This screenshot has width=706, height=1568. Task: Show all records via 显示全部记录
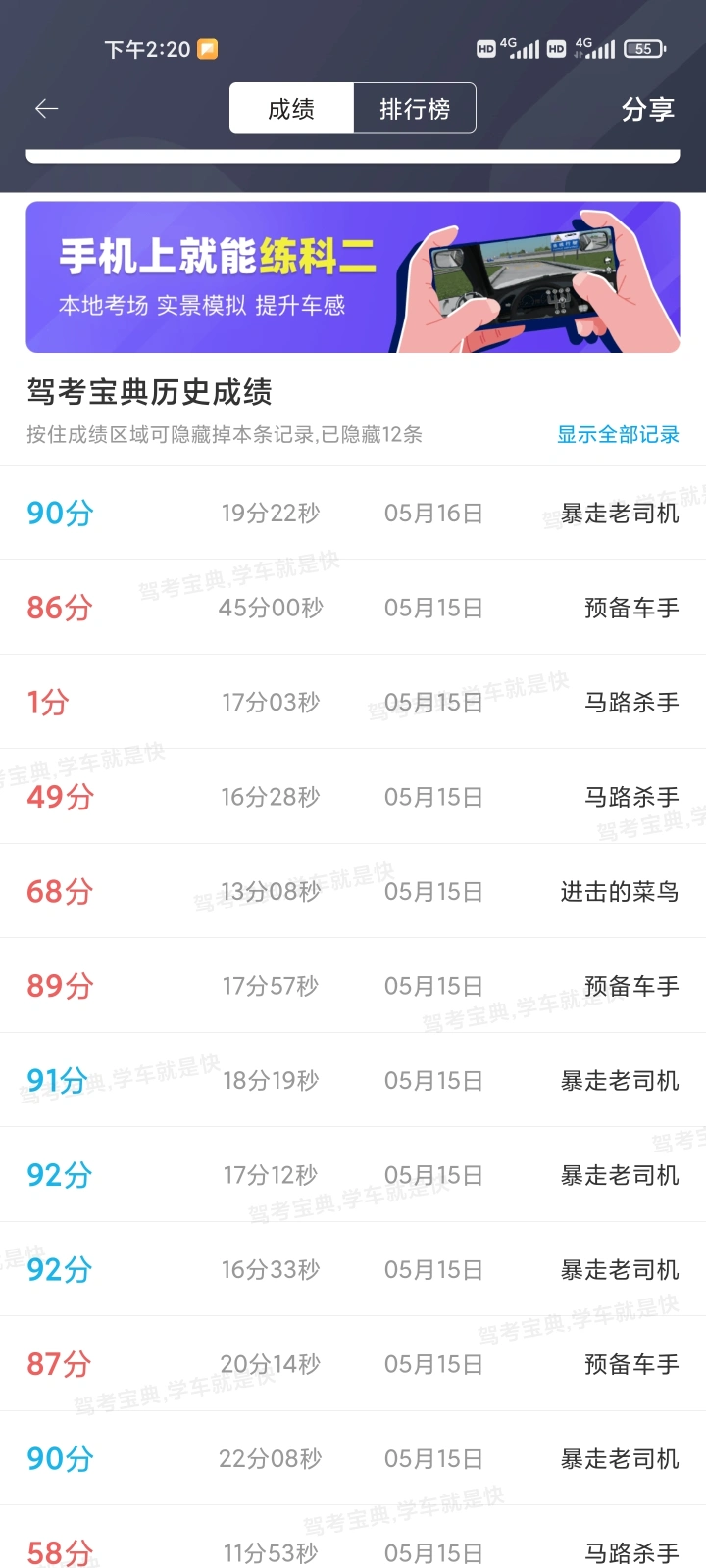pos(618,435)
